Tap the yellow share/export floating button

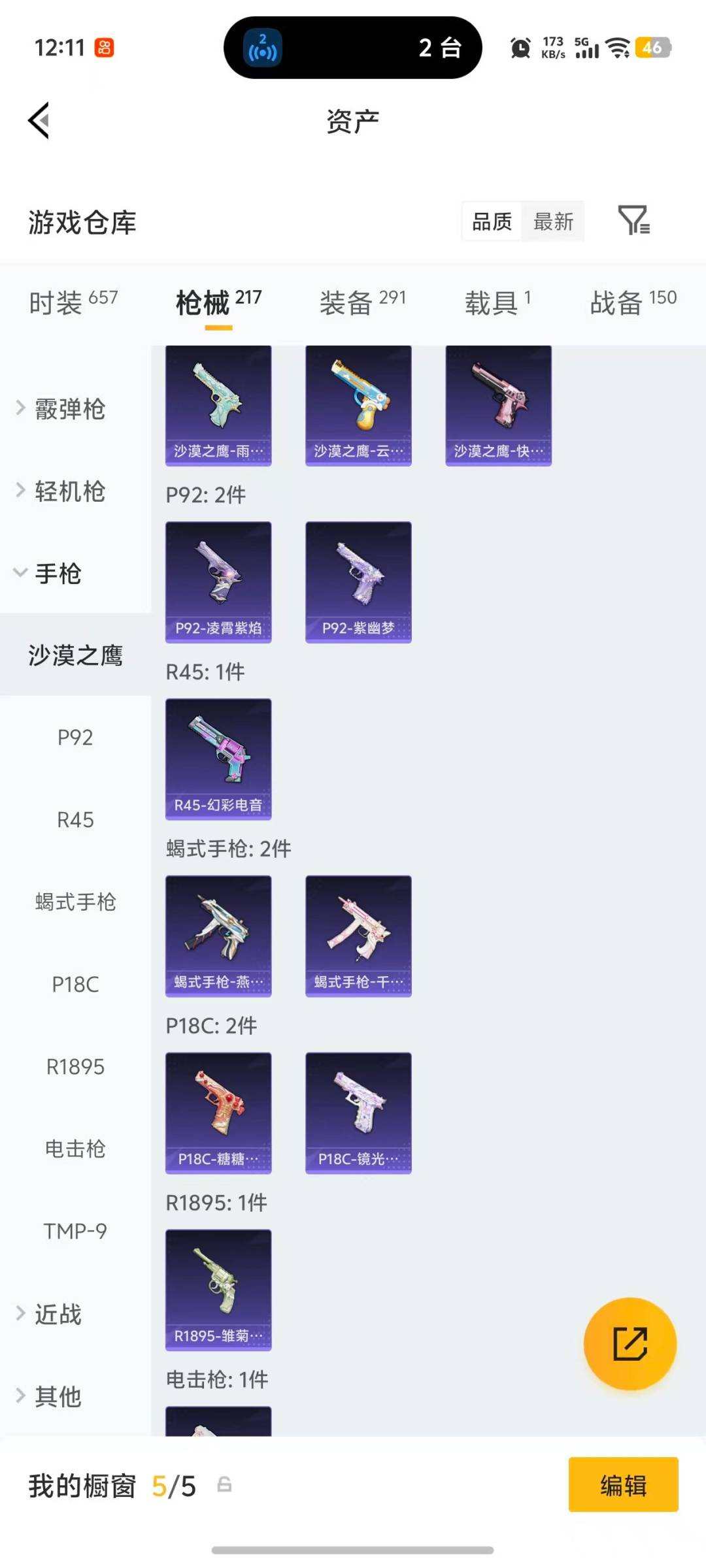point(630,1344)
